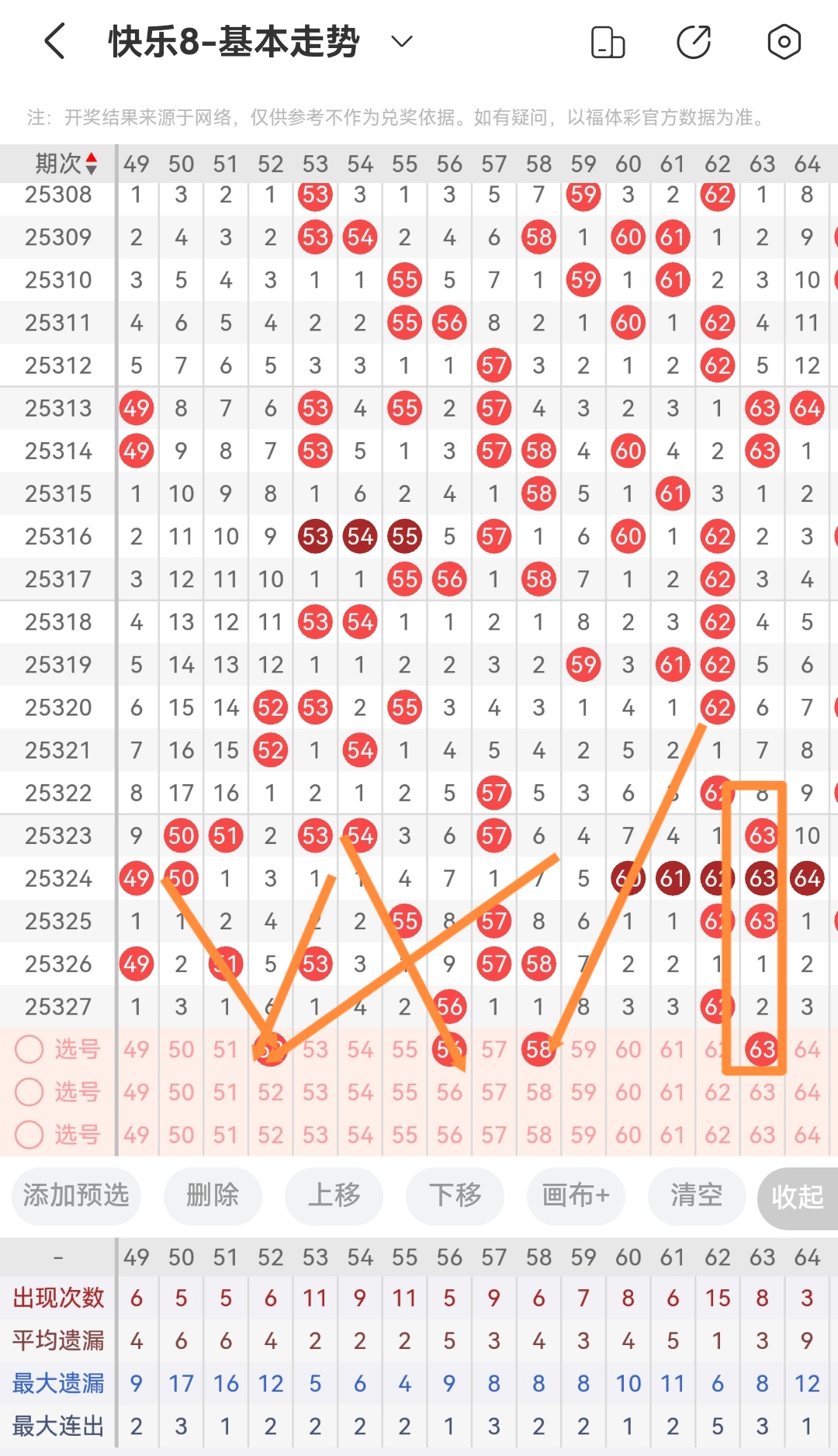The height and width of the screenshot is (1456, 838).
Task: Deselect number 63 in the first 选号 row
Action: click(x=762, y=1050)
